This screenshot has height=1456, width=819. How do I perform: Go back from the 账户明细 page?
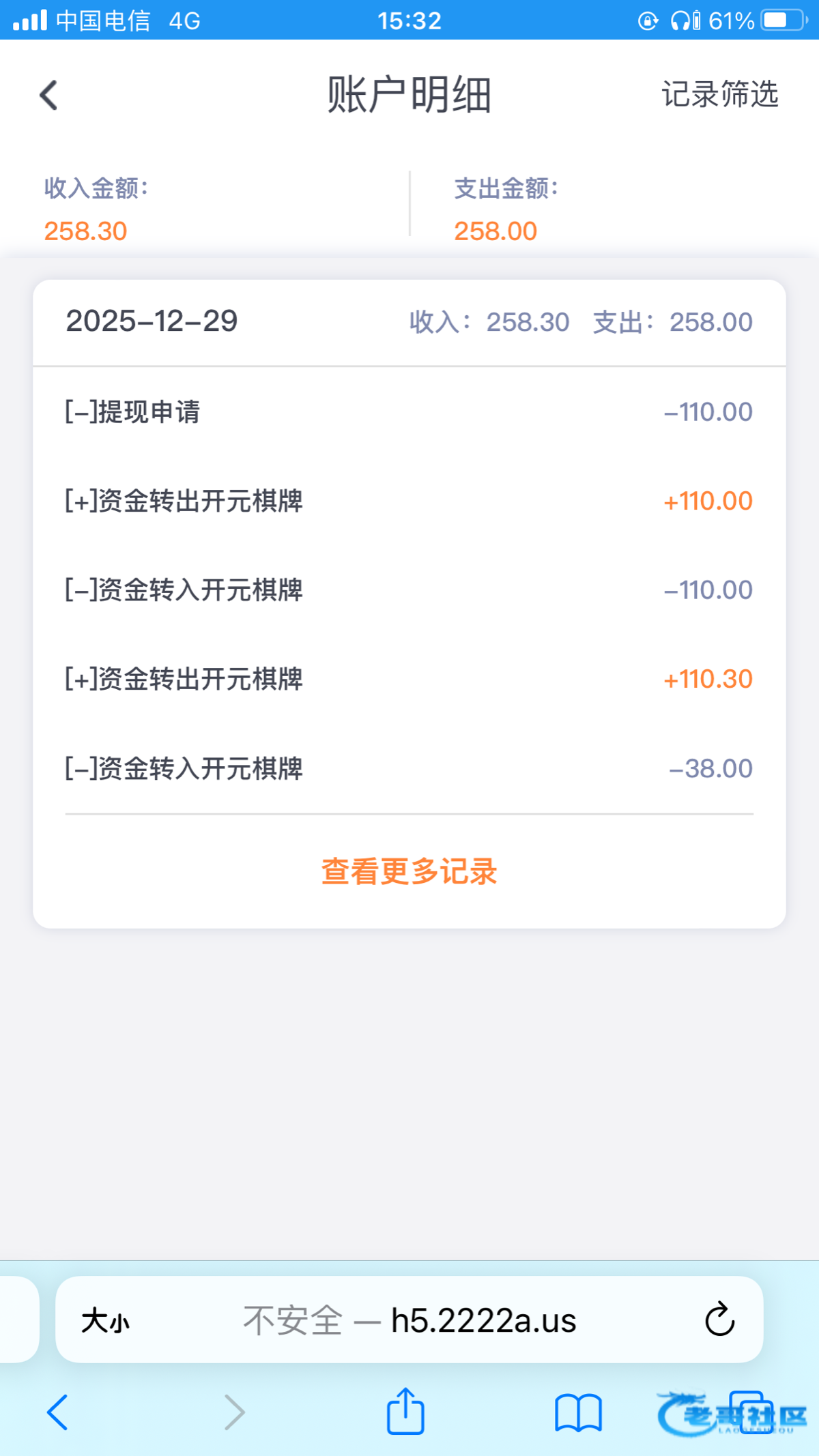48,96
